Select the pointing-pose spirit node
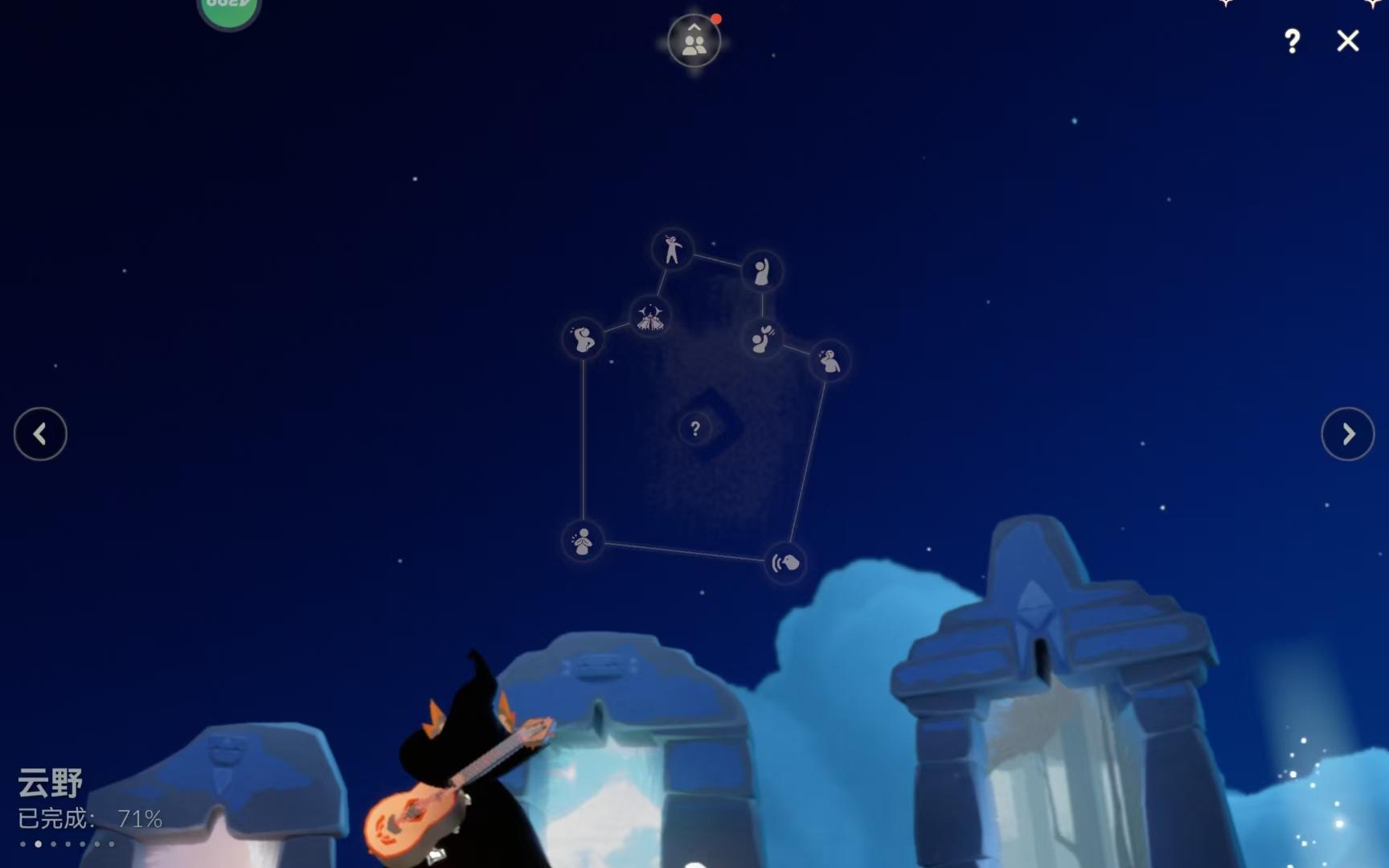Image resolution: width=1389 pixels, height=868 pixels. [x=672, y=249]
